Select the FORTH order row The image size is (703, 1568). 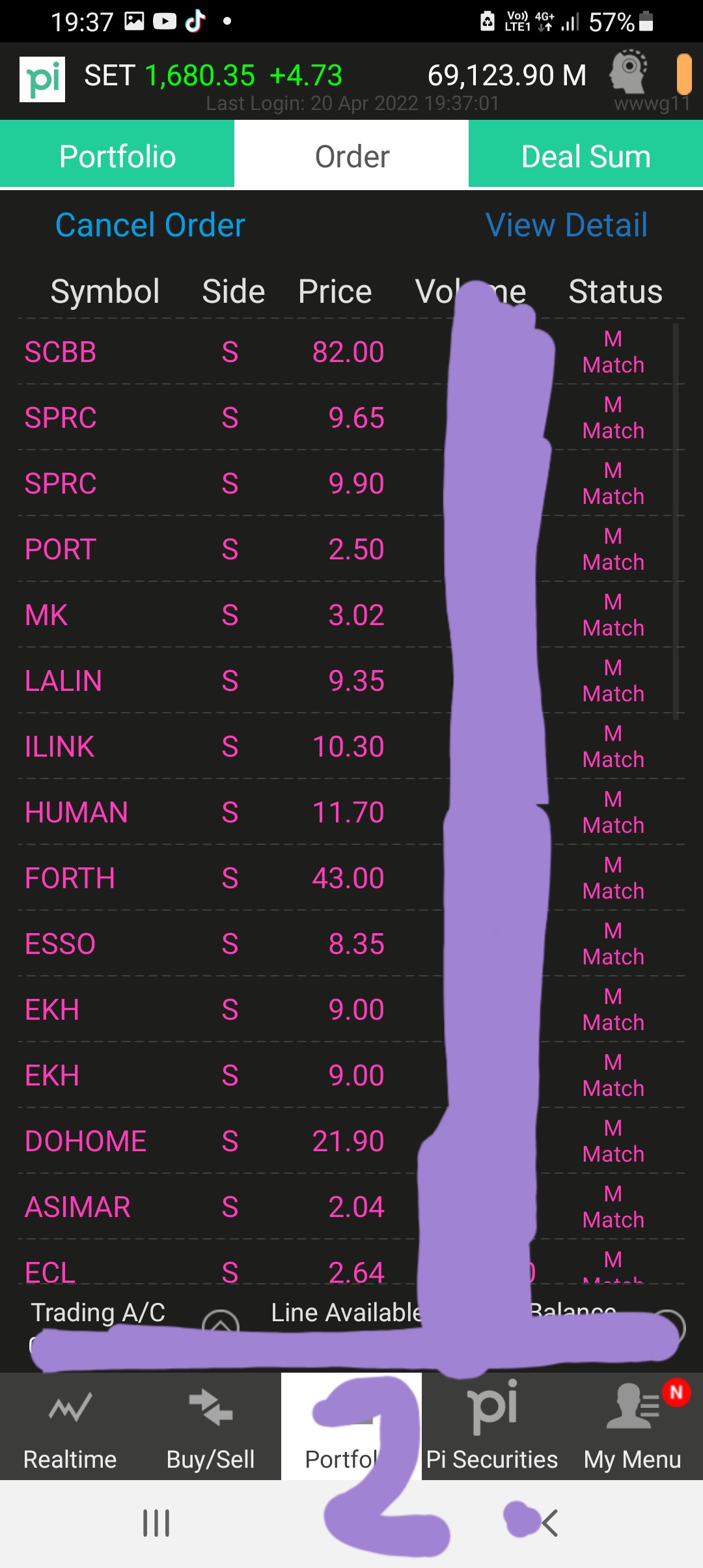coord(351,878)
